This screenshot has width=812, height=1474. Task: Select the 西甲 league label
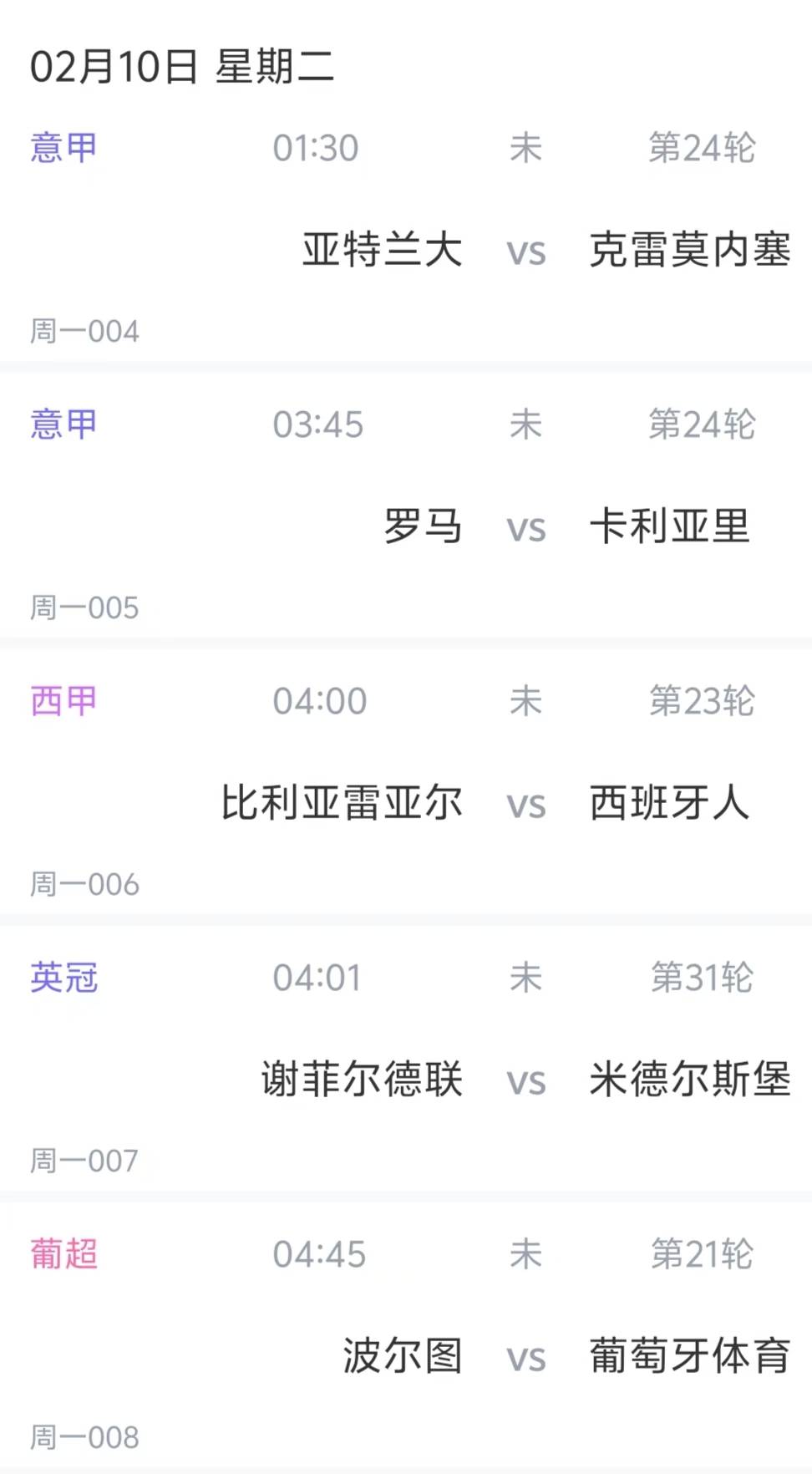click(x=63, y=701)
